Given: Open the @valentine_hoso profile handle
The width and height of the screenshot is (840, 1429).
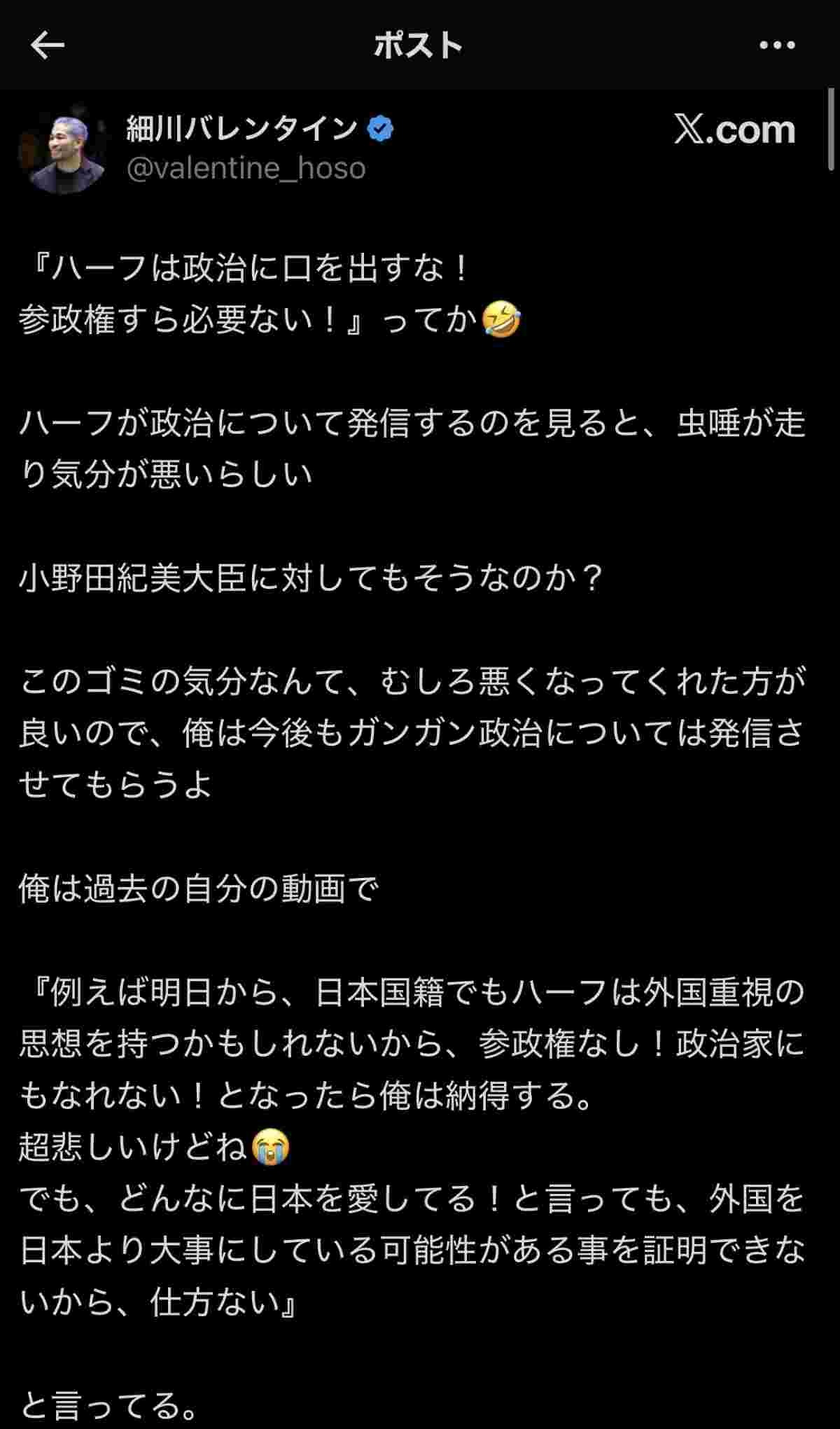Looking at the screenshot, I should 246,169.
